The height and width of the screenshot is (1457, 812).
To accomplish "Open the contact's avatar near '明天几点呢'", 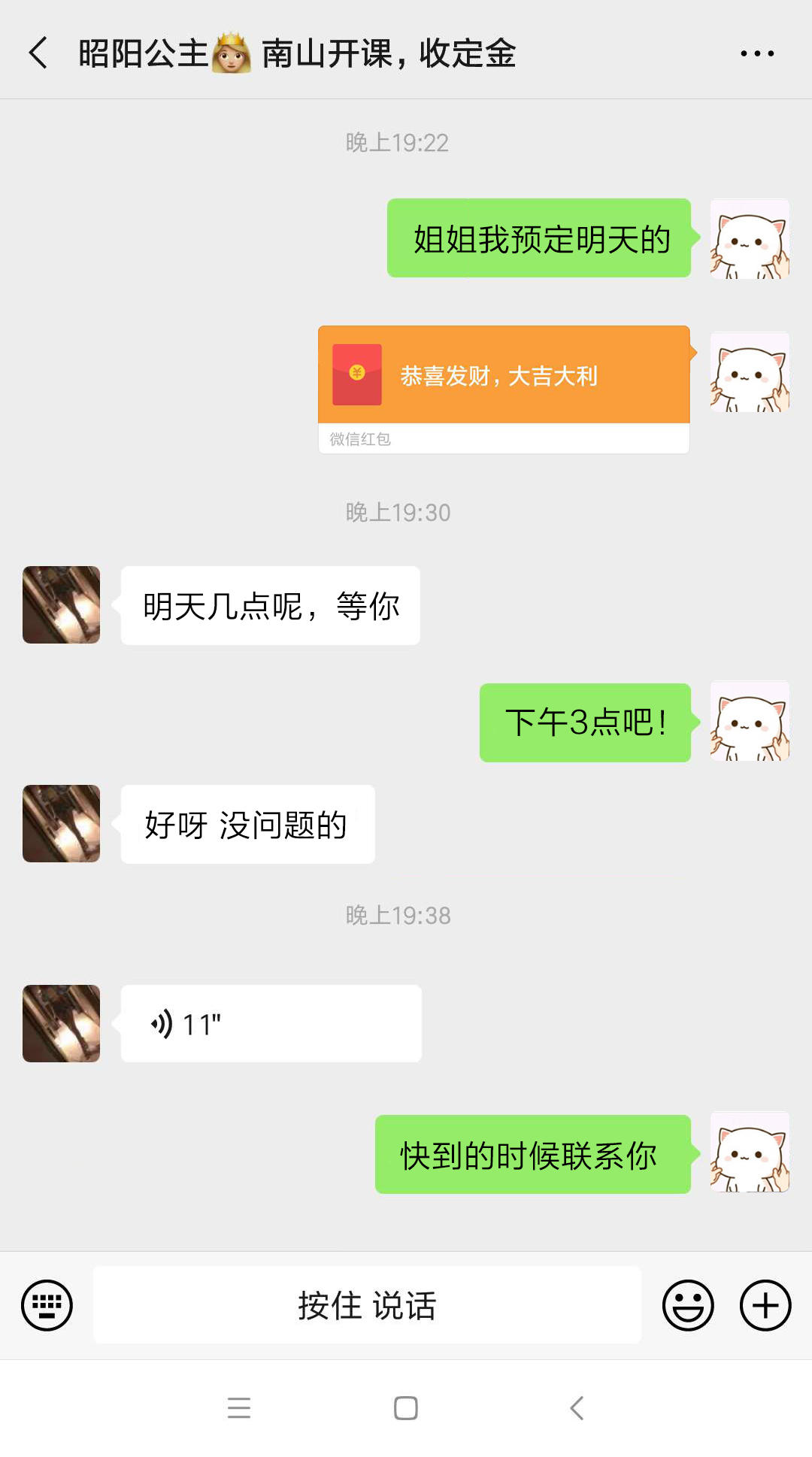I will [x=61, y=604].
